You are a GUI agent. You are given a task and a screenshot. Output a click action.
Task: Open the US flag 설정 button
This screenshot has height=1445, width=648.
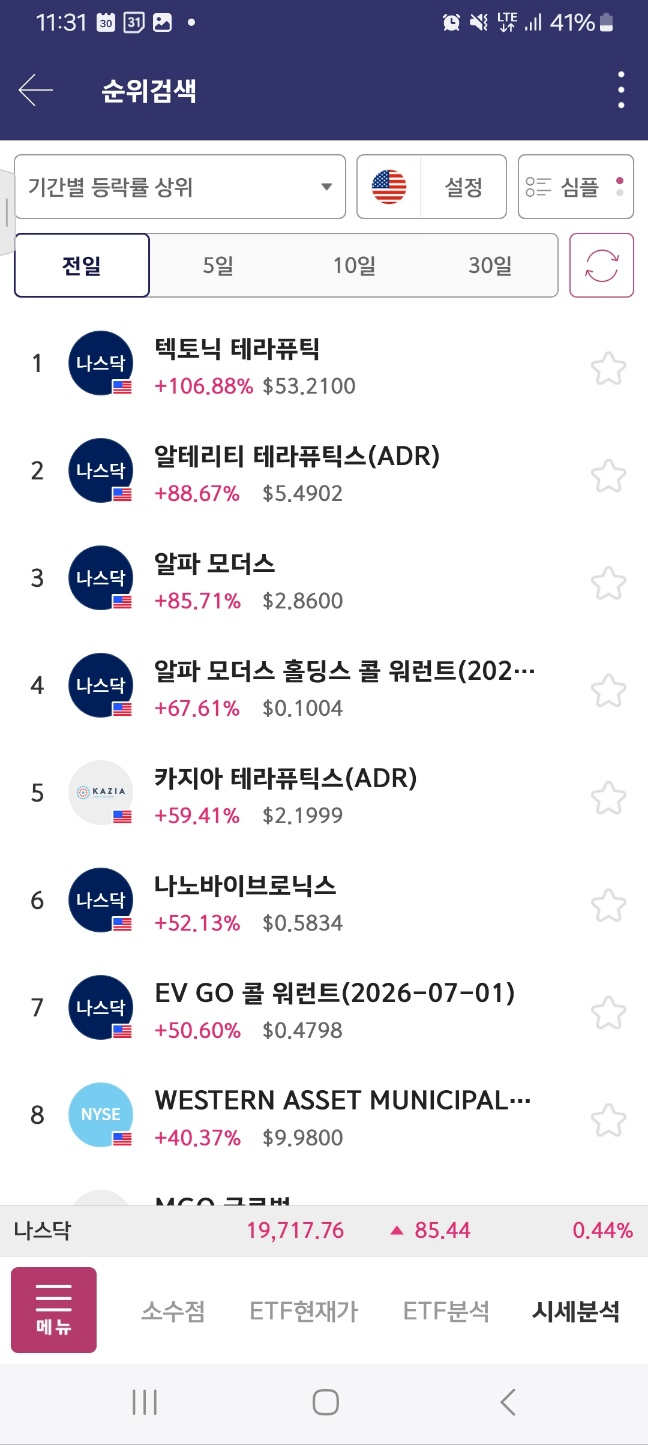click(432, 186)
